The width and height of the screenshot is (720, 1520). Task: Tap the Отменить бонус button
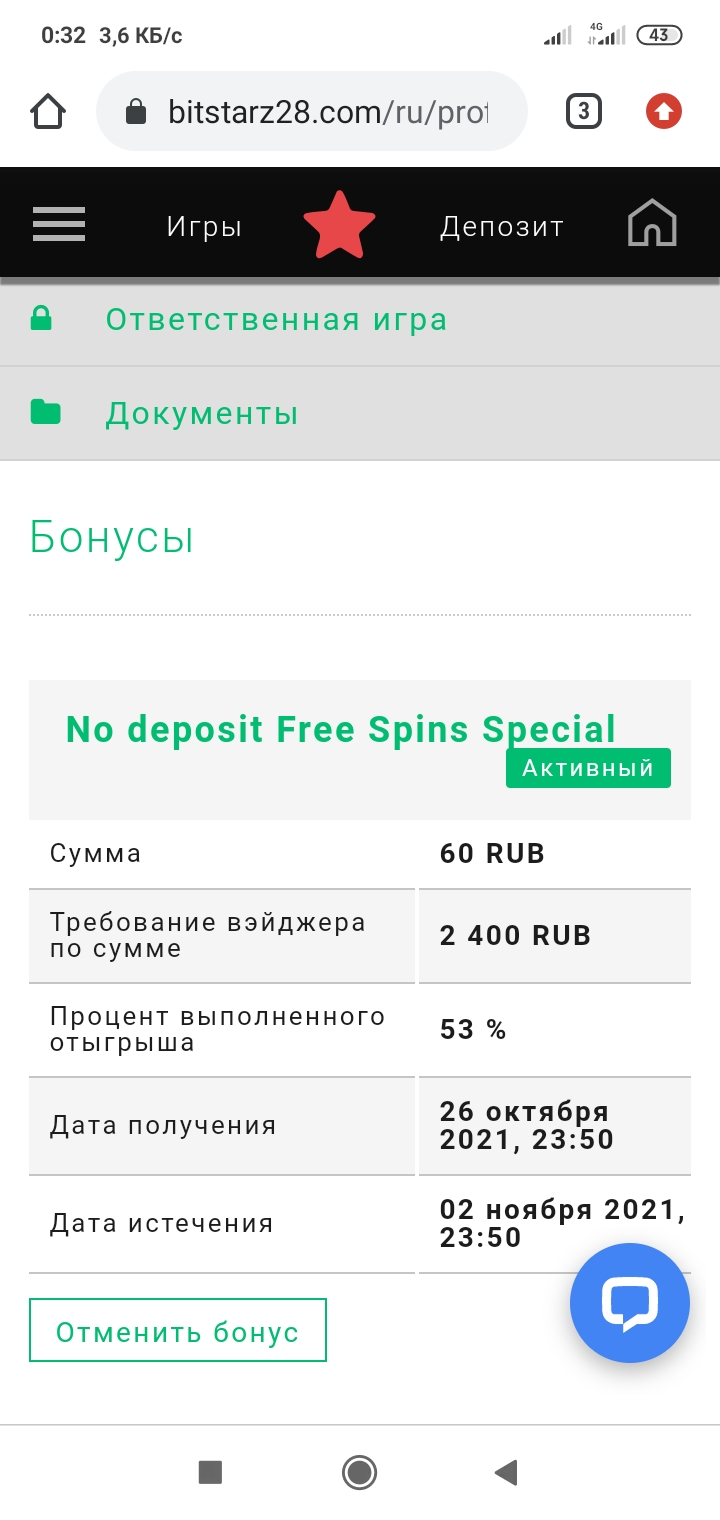pos(178,1331)
